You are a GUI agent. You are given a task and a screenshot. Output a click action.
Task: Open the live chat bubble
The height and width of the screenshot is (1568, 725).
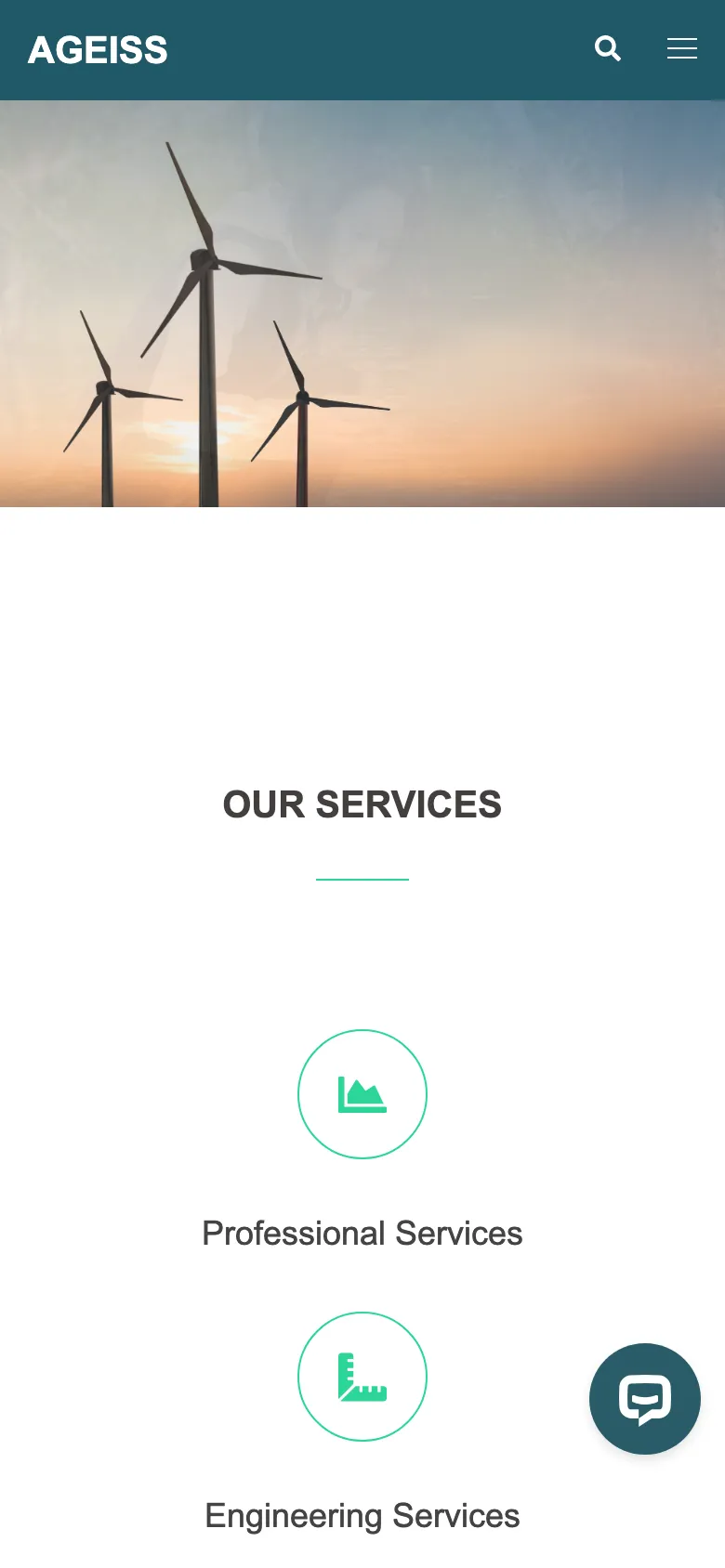tap(644, 1398)
